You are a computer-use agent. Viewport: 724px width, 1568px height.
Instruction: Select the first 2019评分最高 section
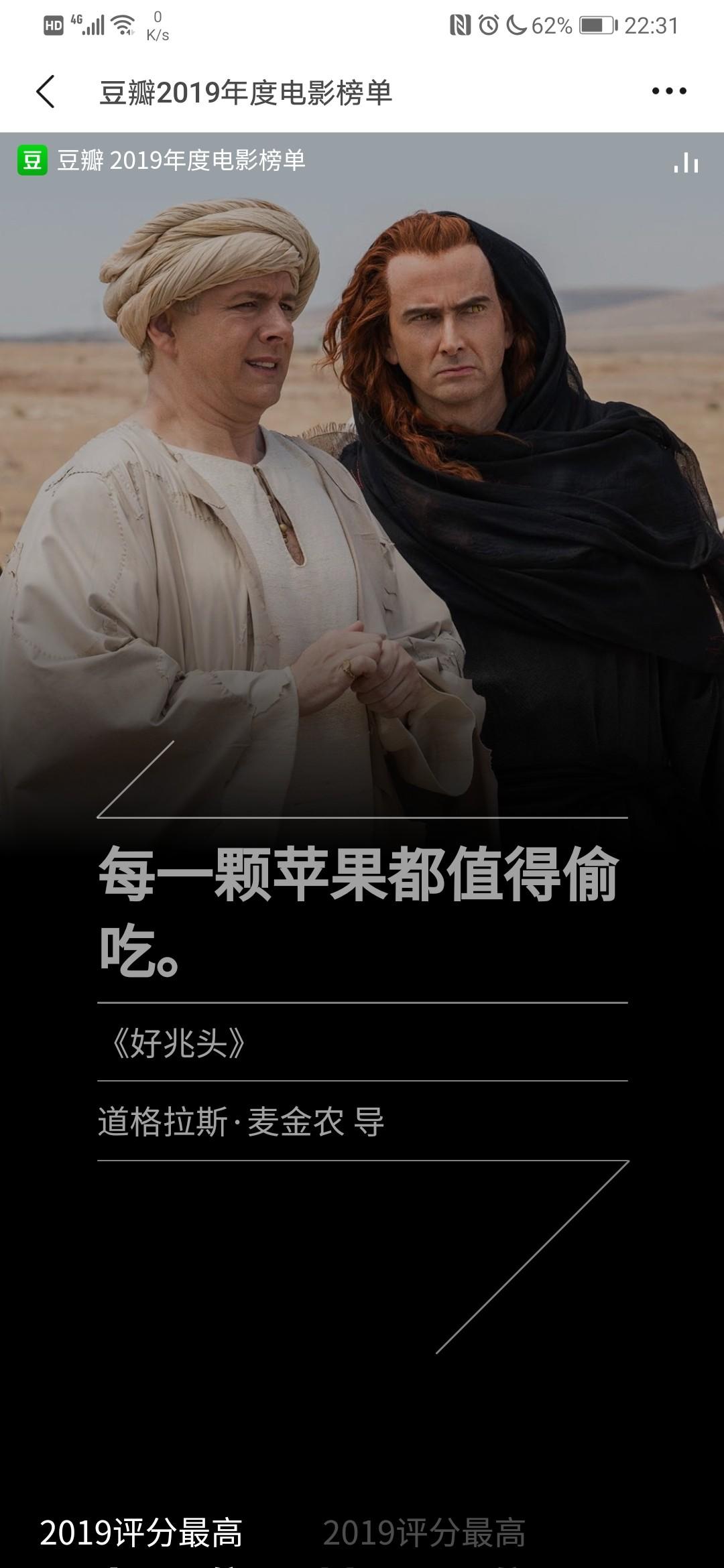coord(141,1533)
